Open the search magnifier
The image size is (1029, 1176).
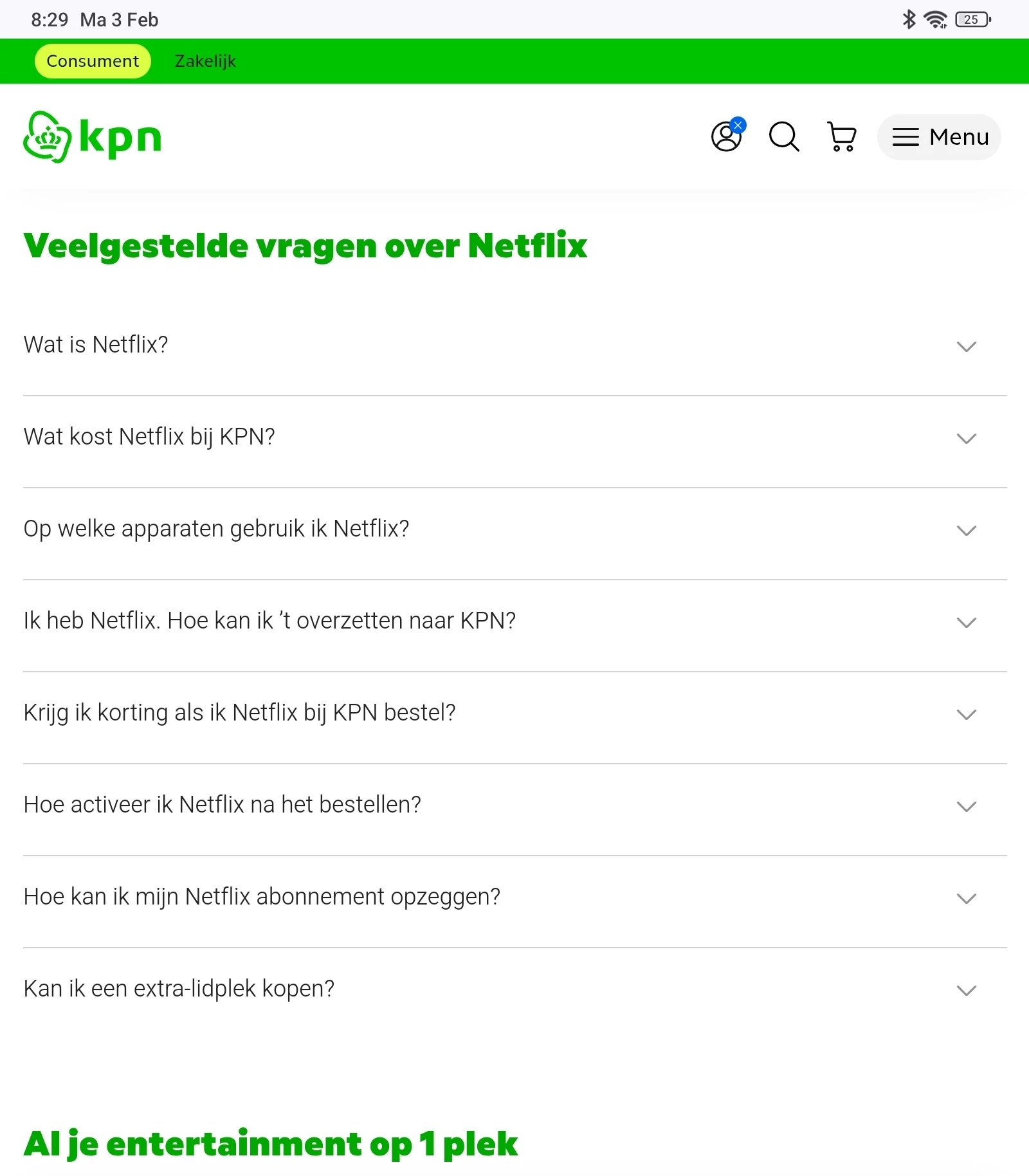784,136
